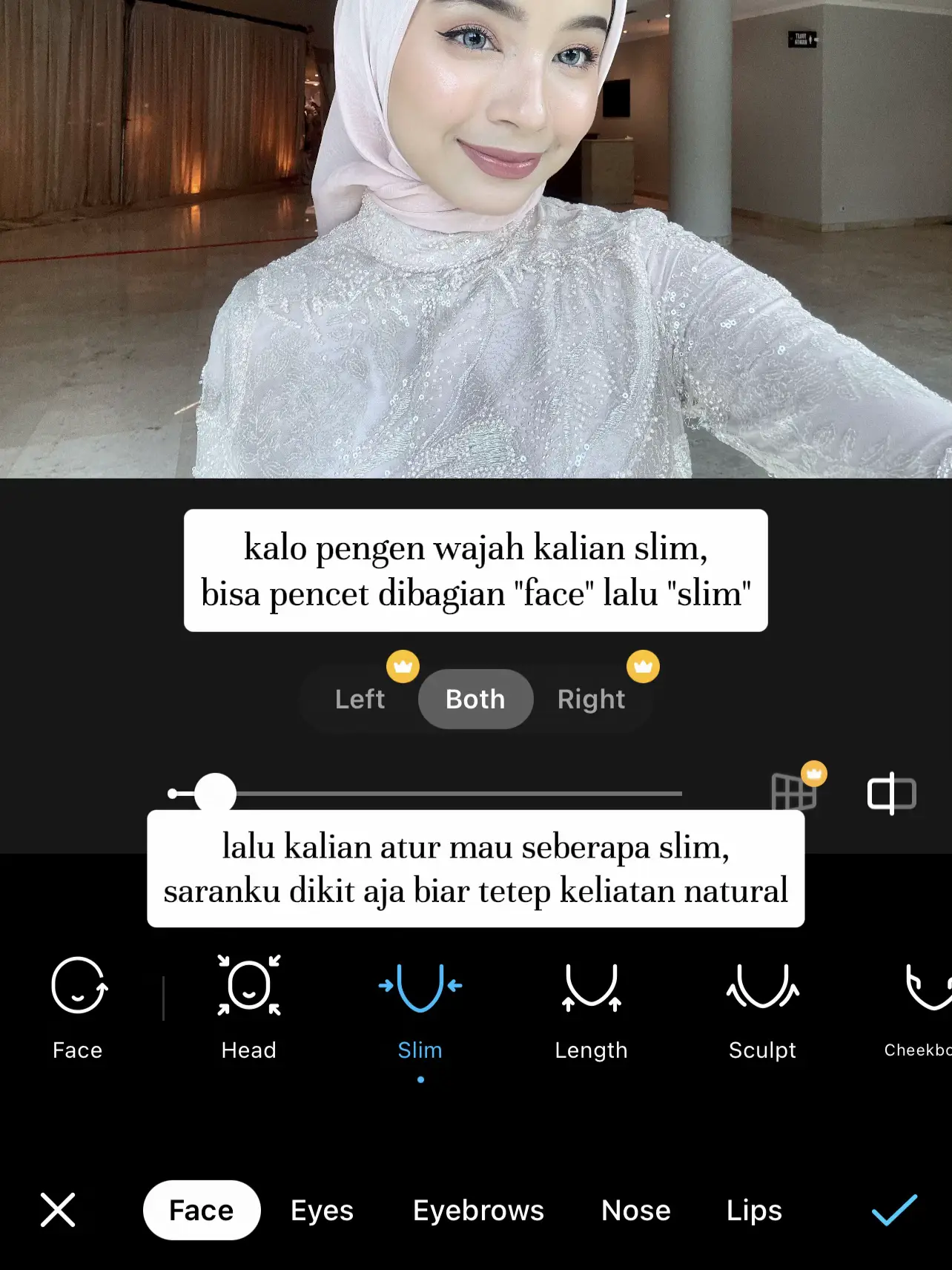
Task: Open the Cheekbones tool
Action: coord(923,1007)
